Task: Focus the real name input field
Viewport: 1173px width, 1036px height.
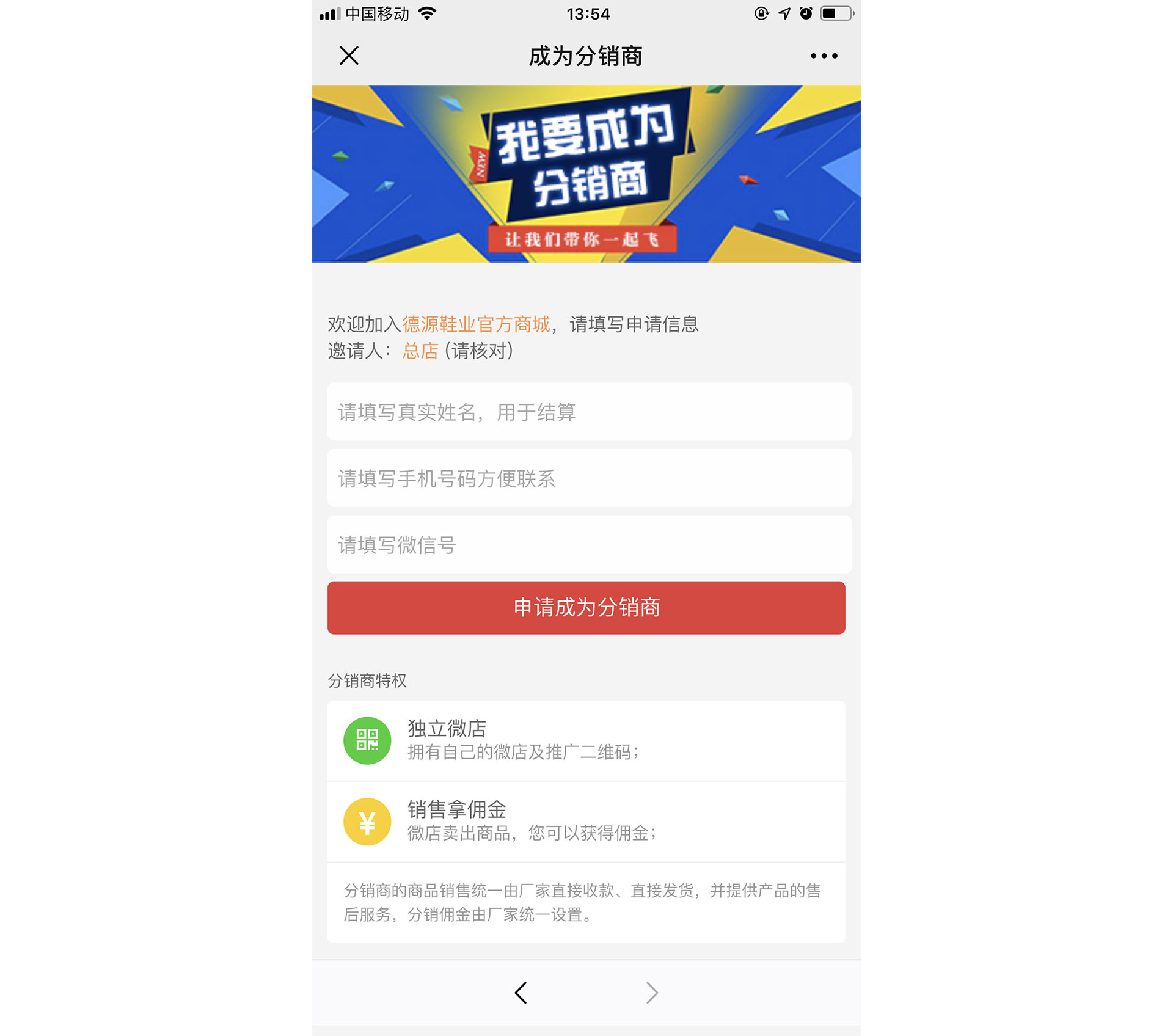Action: point(589,412)
